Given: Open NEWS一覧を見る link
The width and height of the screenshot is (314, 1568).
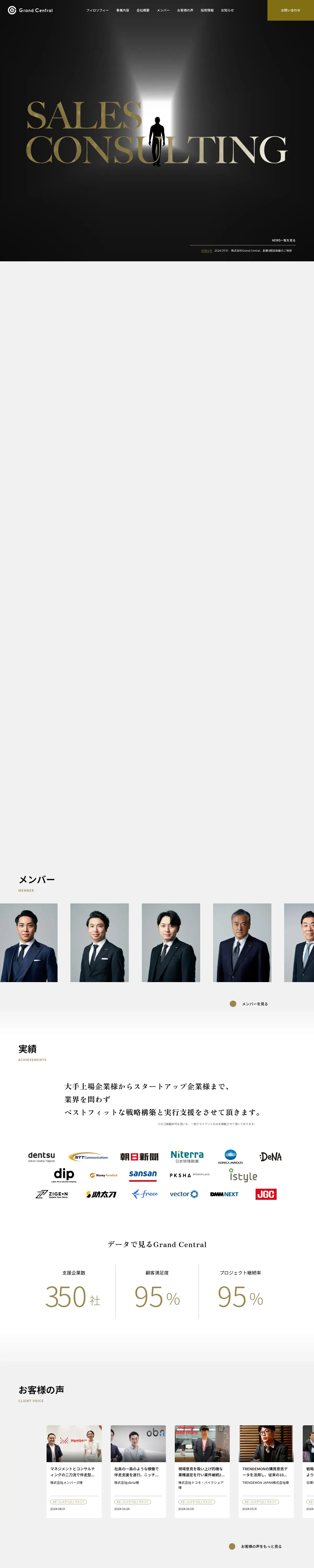Looking at the screenshot, I should pos(283,240).
